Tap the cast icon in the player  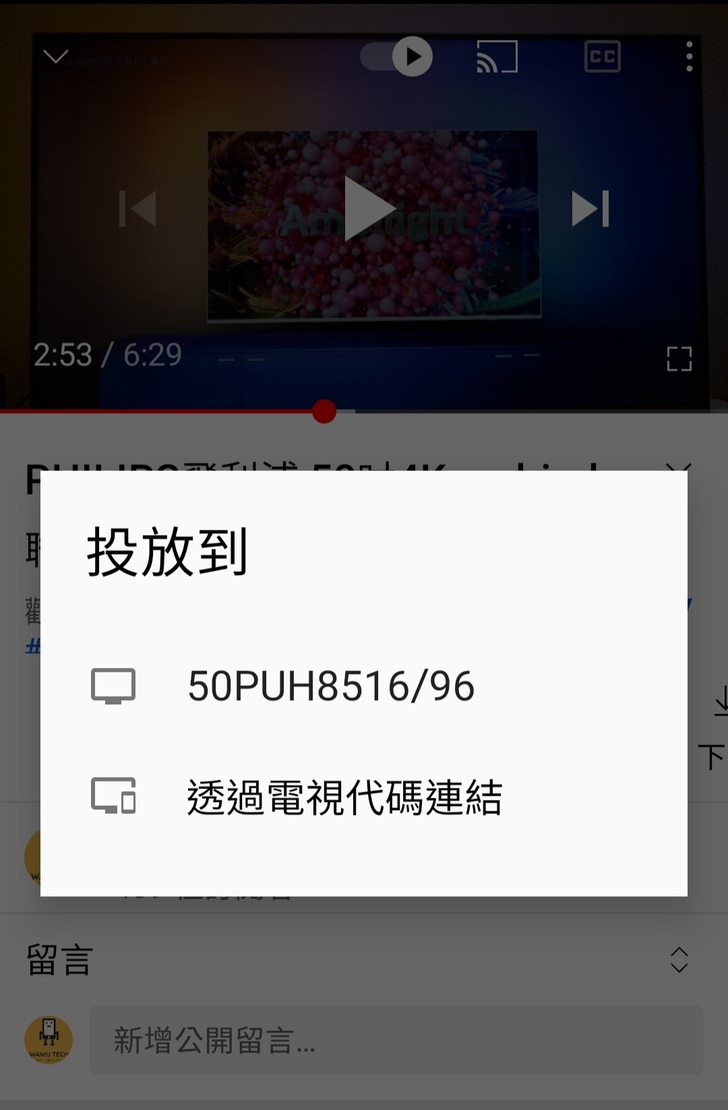tap(497, 57)
